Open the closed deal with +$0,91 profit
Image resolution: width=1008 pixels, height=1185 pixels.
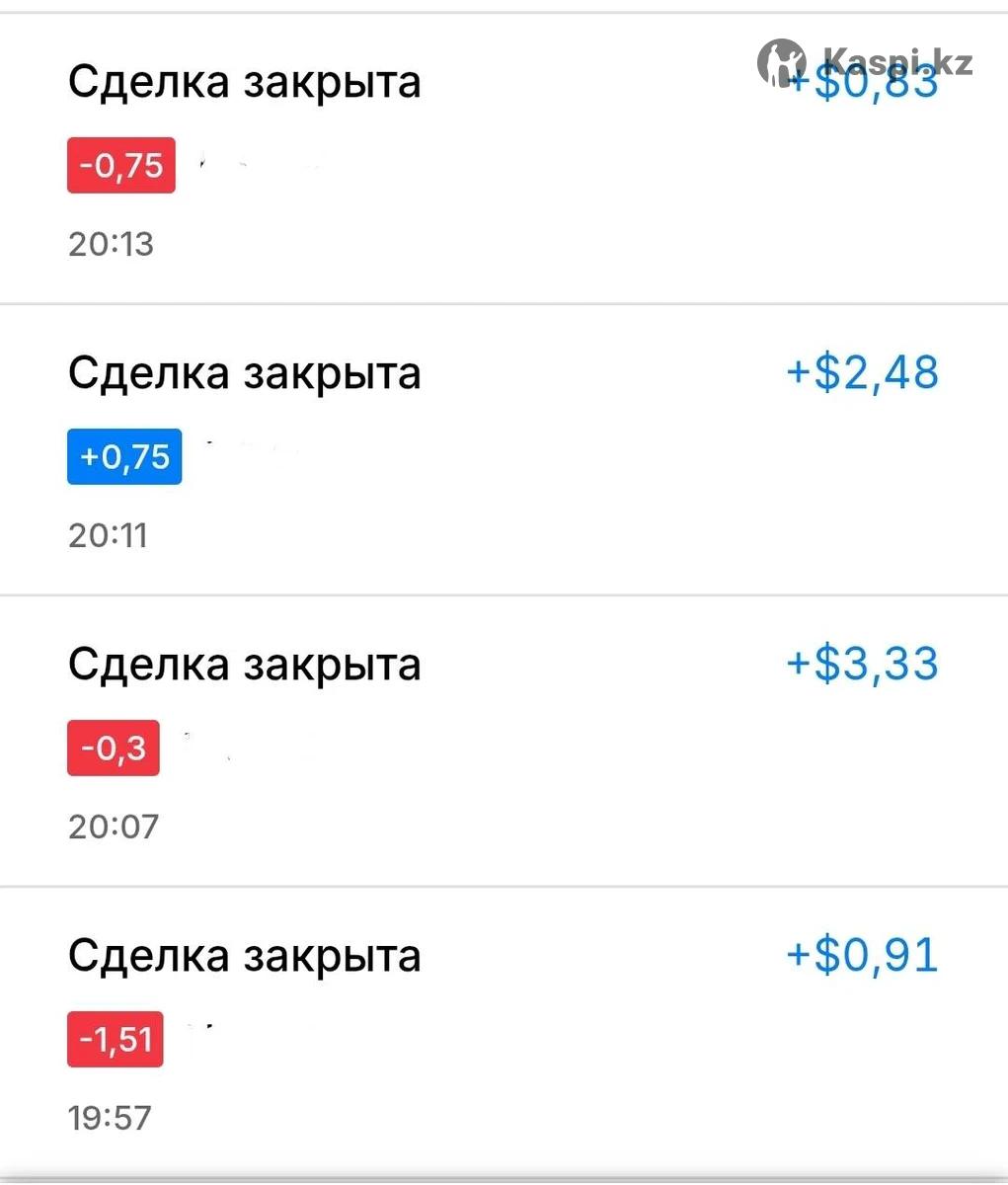point(504,1033)
